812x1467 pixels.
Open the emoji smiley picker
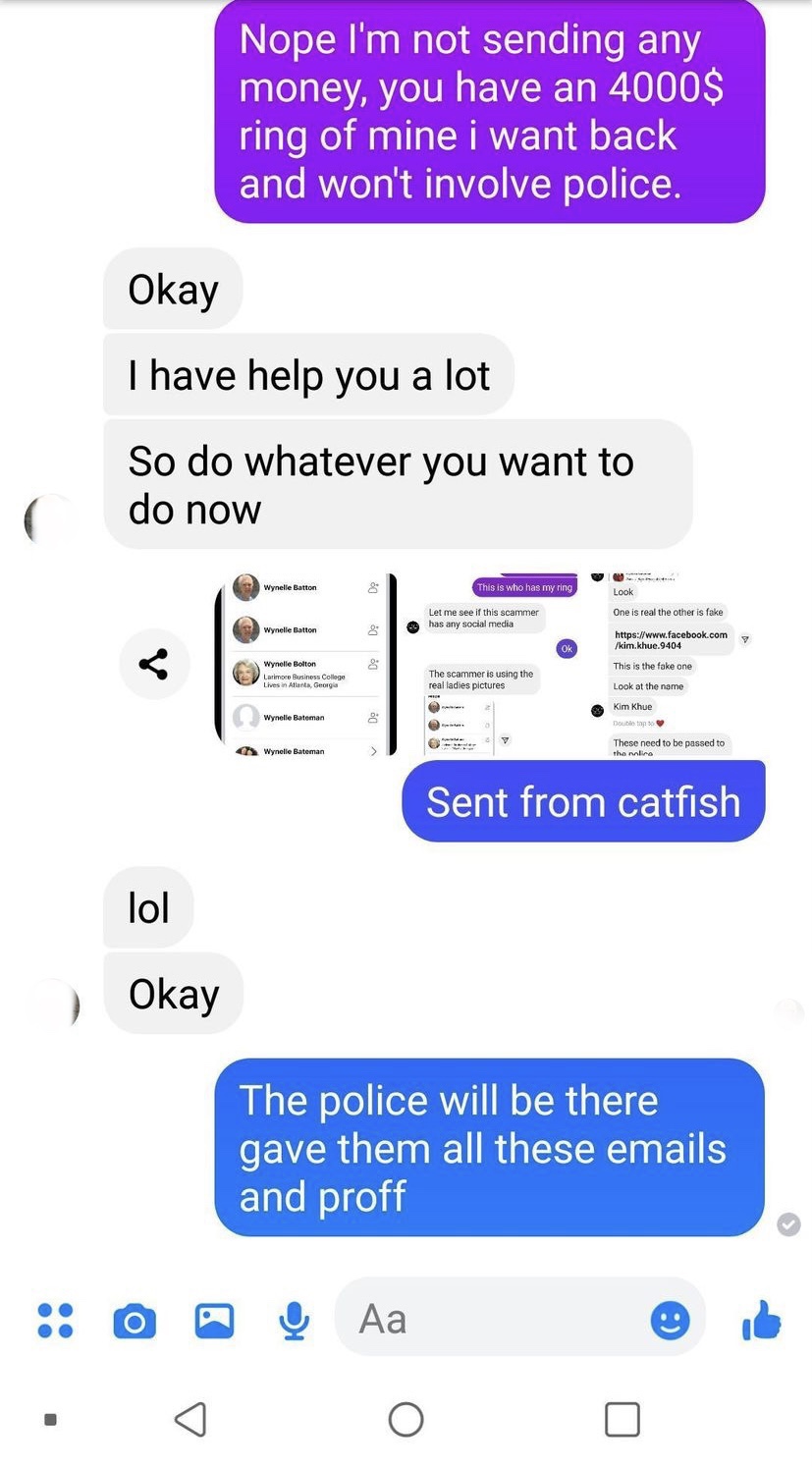pos(670,1321)
